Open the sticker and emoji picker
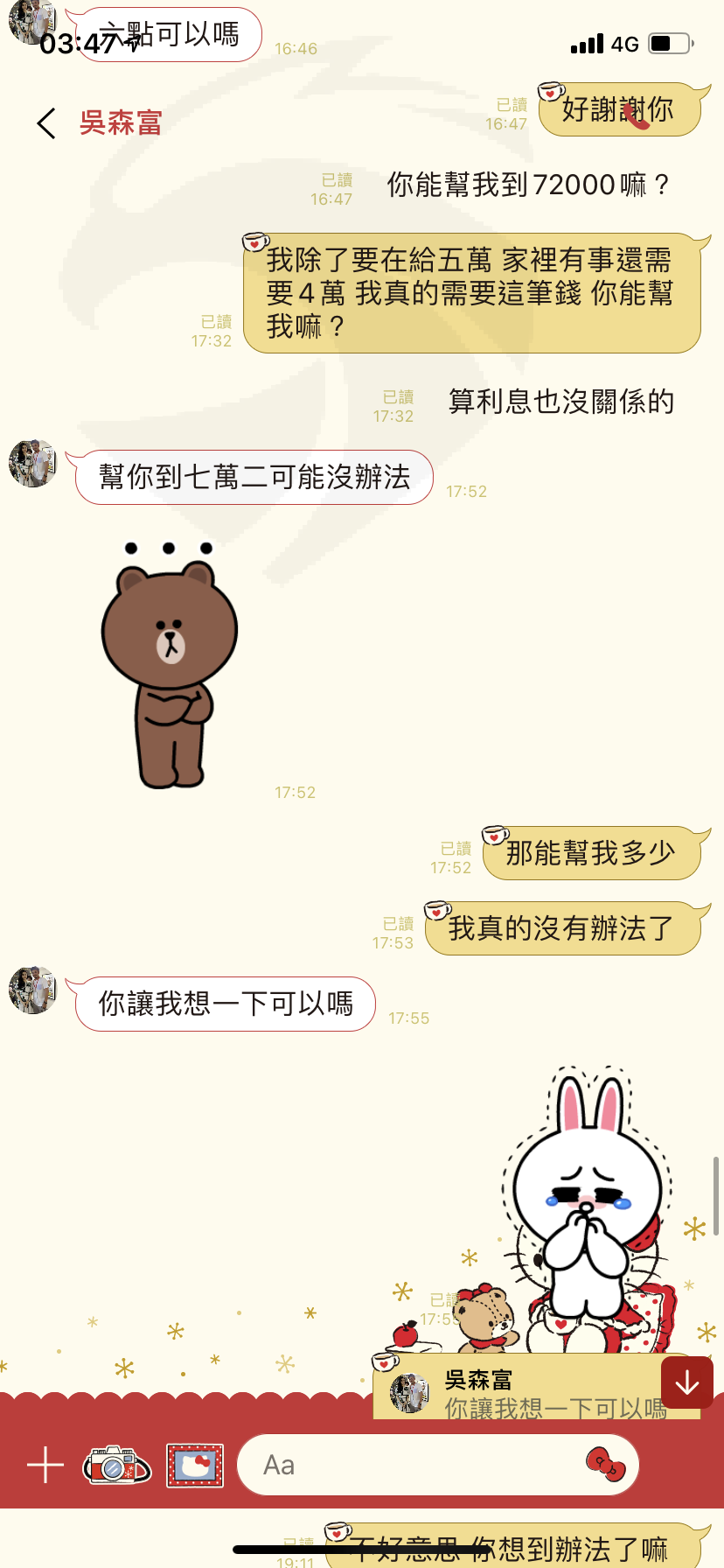 click(605, 1464)
